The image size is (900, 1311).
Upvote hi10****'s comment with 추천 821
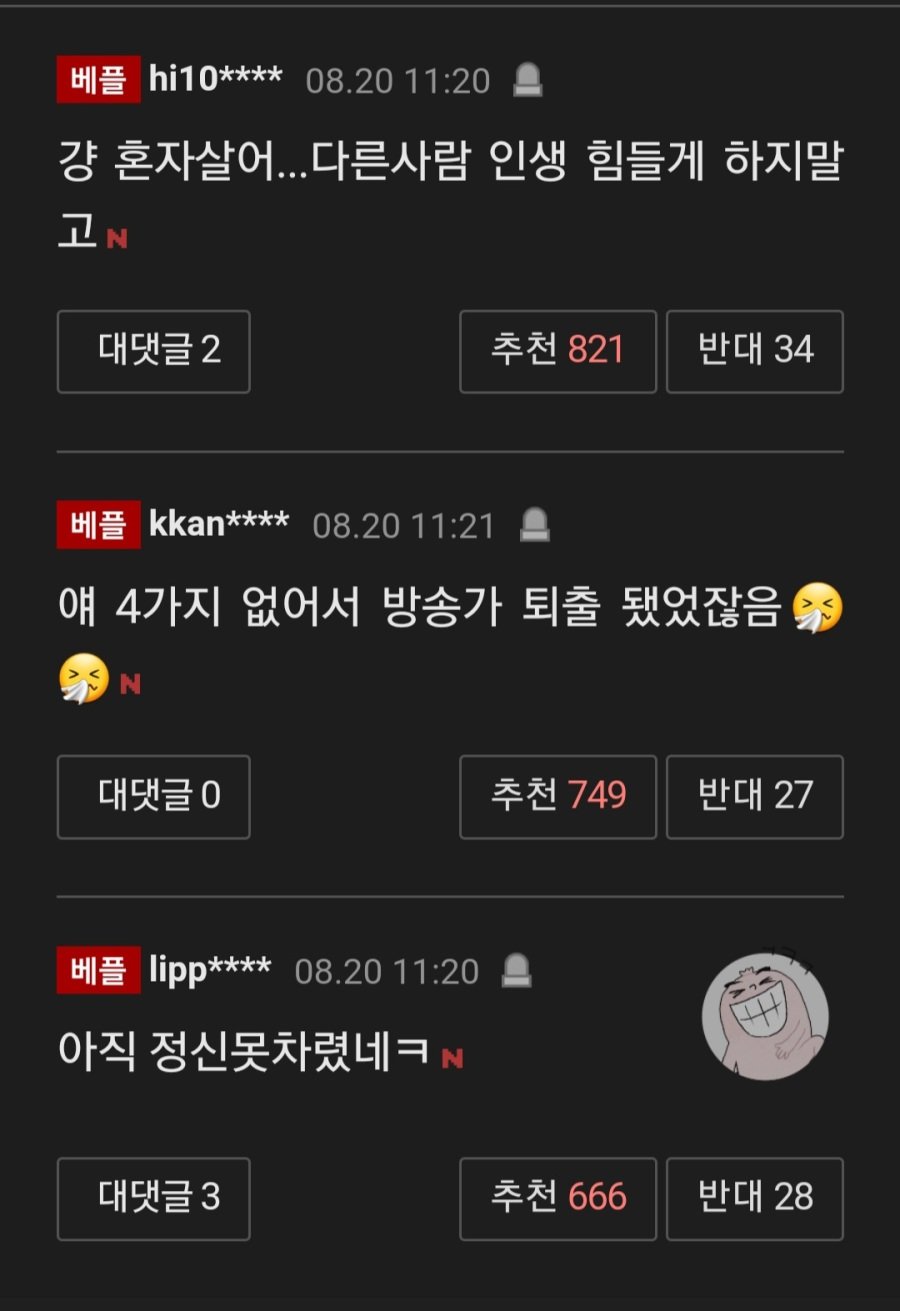557,351
